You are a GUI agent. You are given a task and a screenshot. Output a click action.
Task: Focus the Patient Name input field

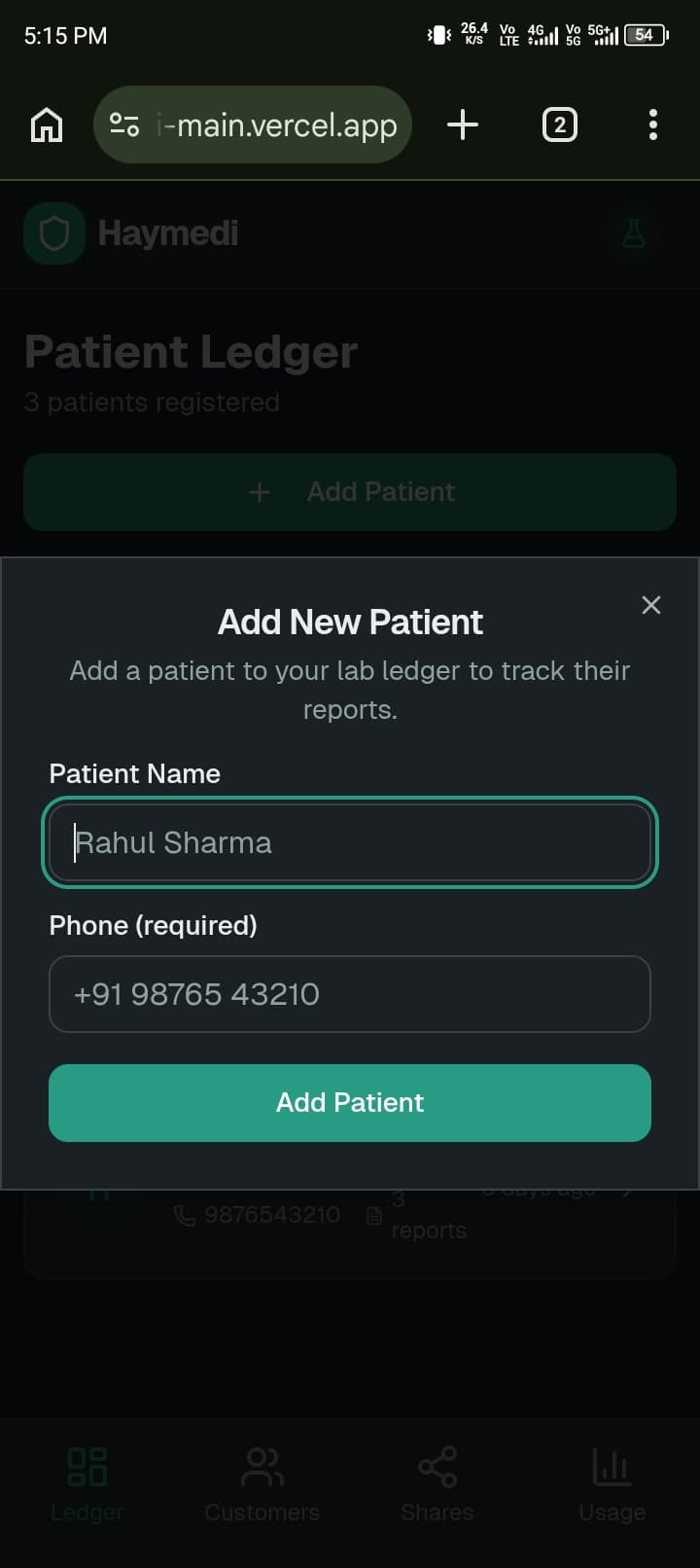point(350,842)
